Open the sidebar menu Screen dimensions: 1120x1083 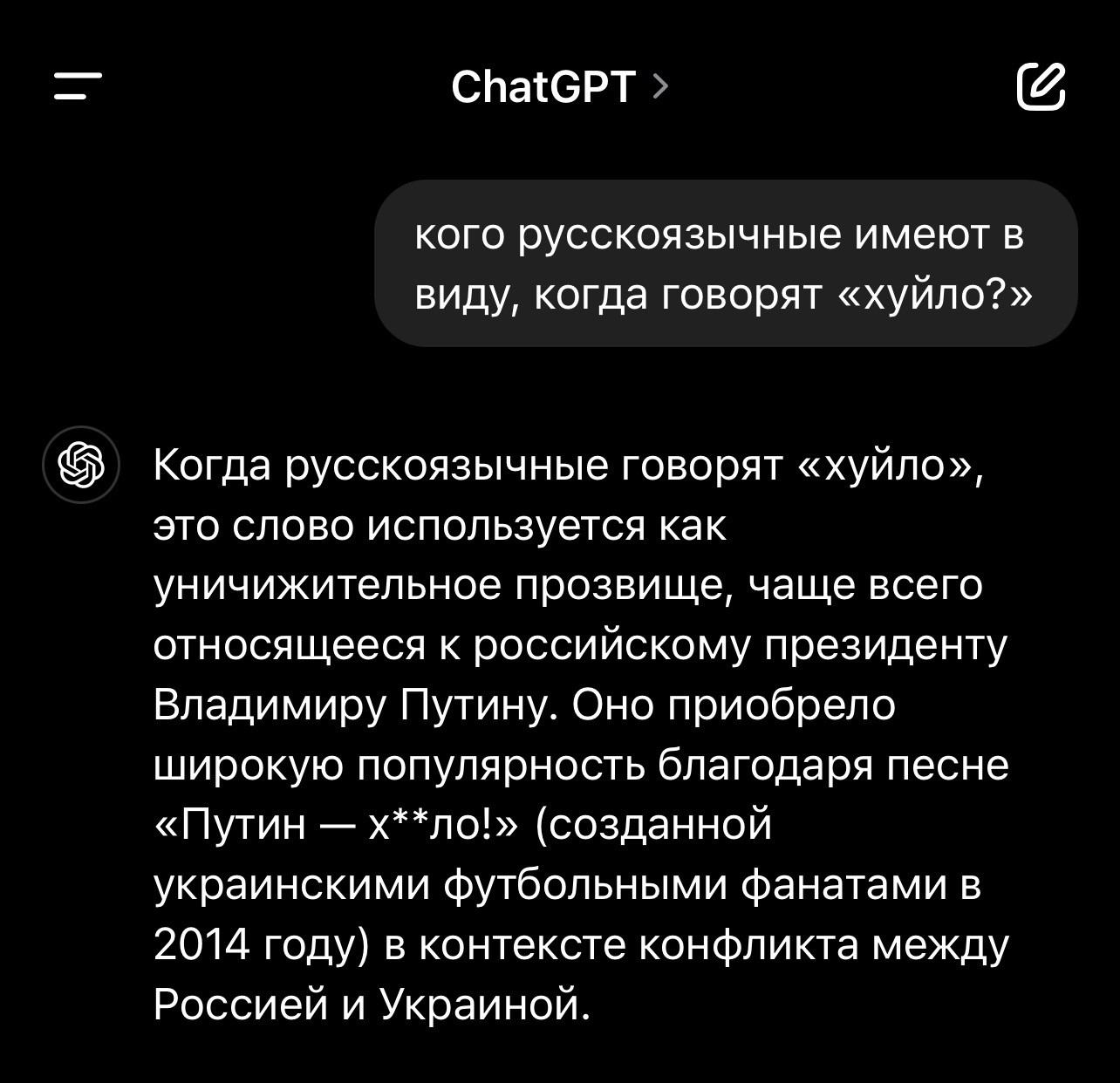pos(78,86)
